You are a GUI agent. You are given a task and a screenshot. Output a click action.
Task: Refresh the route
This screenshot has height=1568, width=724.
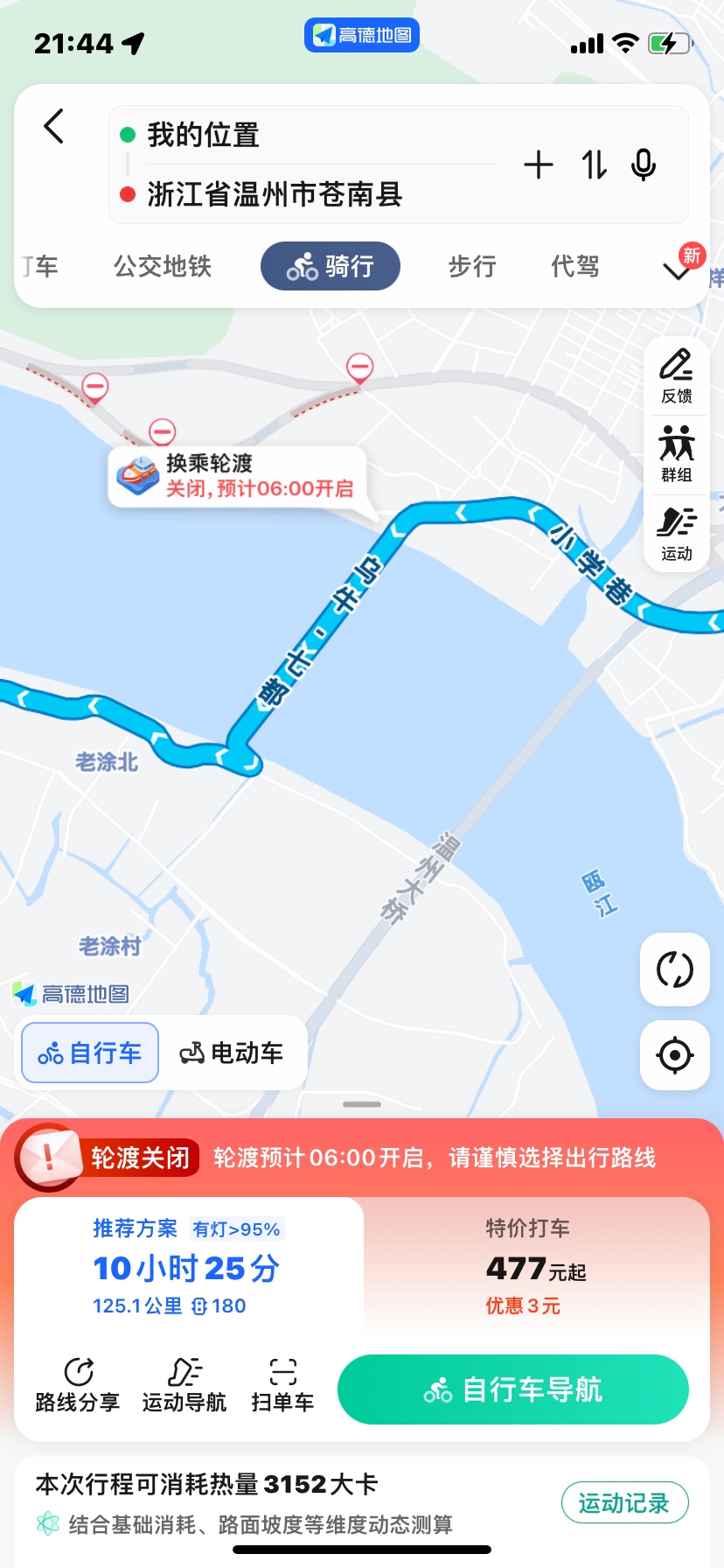(x=675, y=969)
